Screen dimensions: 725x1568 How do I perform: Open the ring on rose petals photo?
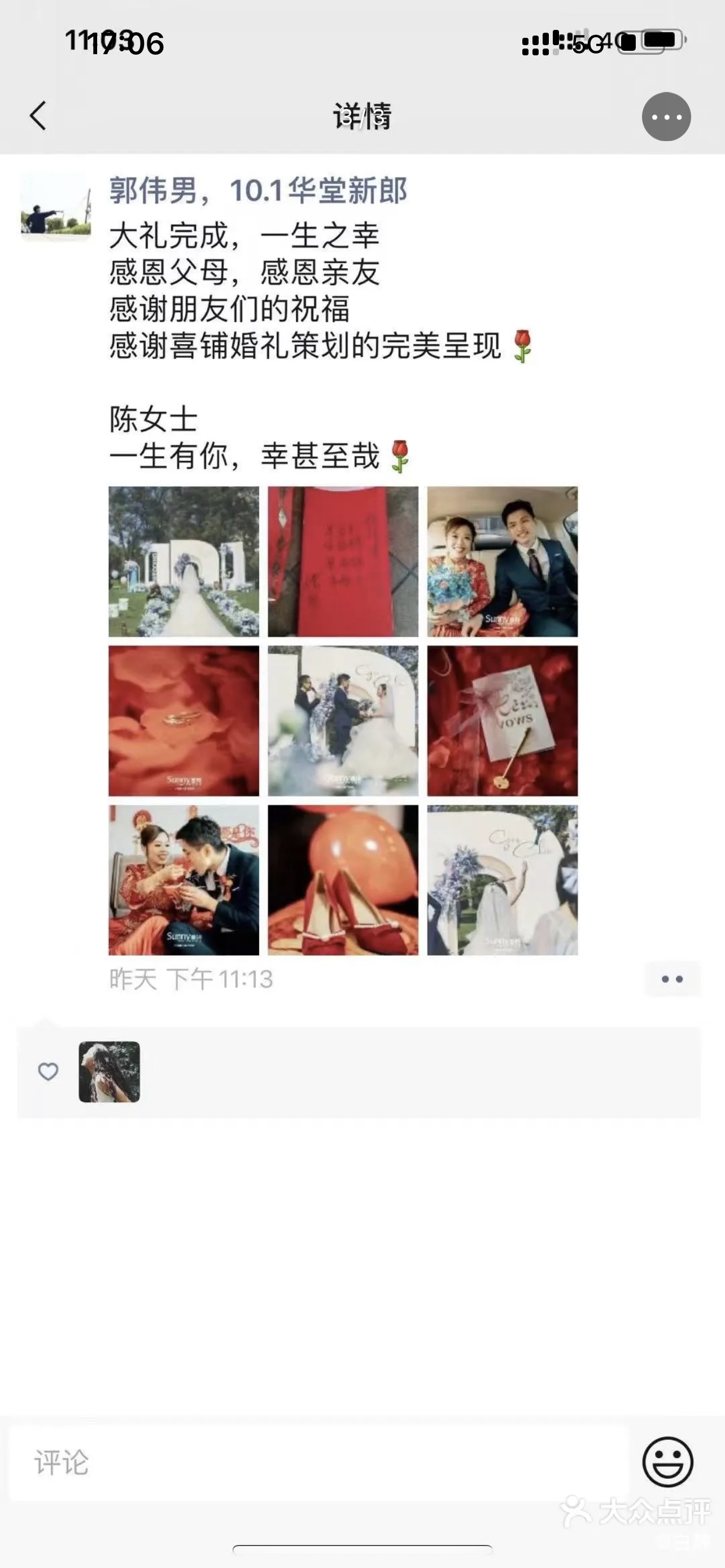pos(184,721)
